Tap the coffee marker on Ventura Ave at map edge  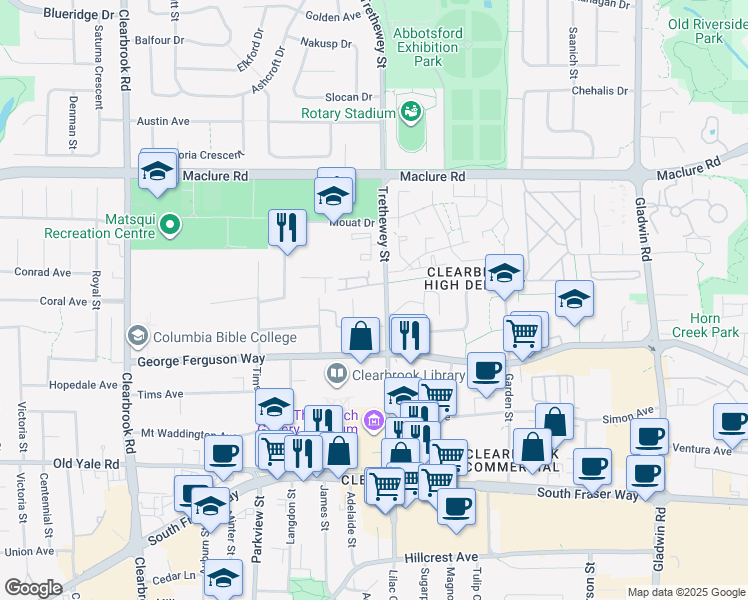(x=731, y=423)
